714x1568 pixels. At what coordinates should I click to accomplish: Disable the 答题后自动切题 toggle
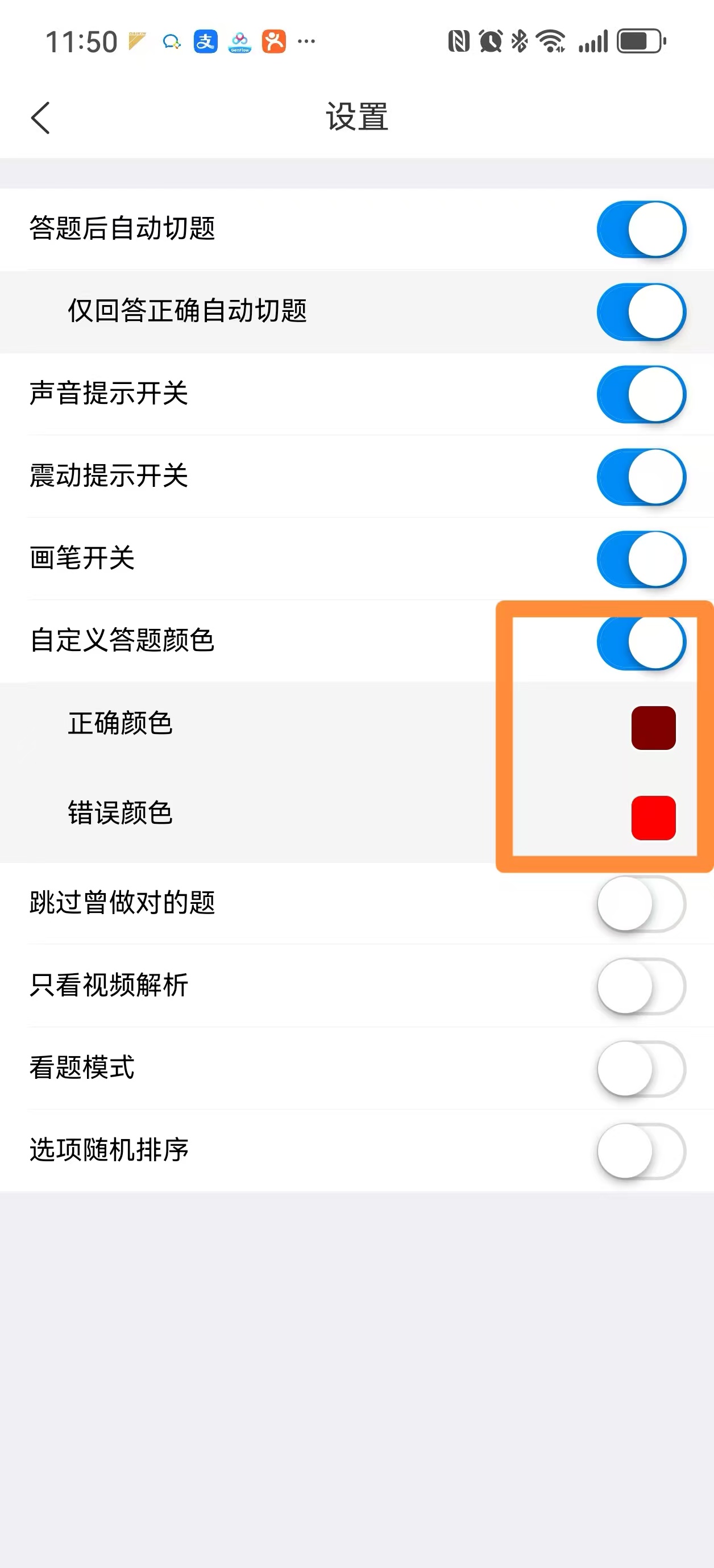(x=640, y=228)
